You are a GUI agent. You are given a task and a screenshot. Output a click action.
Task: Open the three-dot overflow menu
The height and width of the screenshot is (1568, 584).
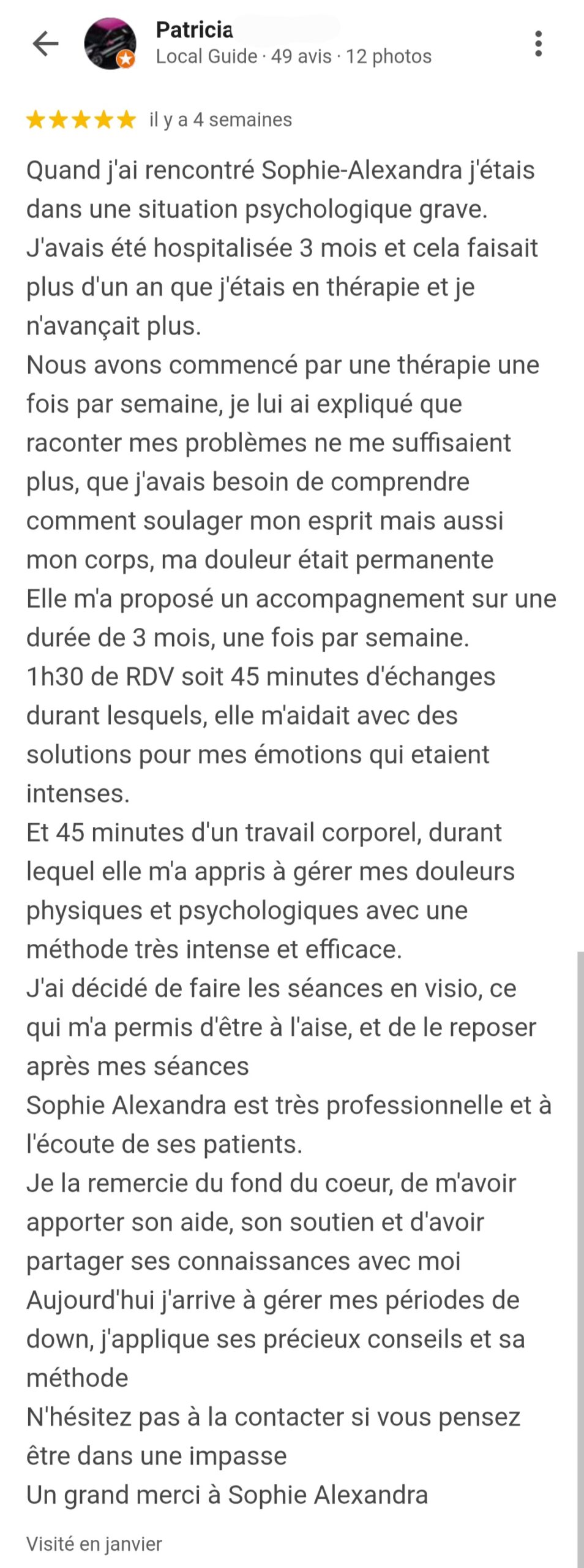click(538, 43)
